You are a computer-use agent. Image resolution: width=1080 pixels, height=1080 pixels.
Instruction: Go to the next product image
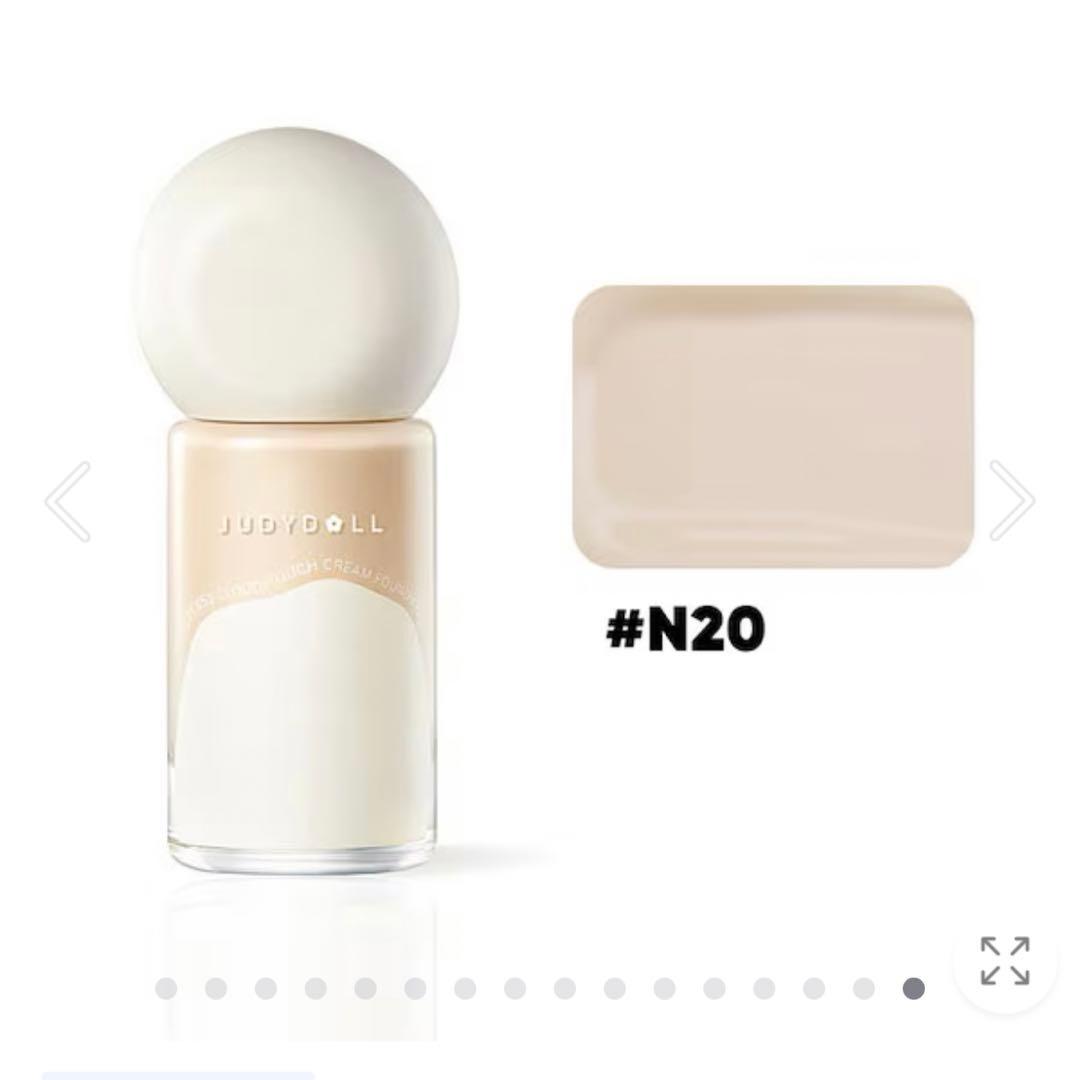tap(1011, 500)
